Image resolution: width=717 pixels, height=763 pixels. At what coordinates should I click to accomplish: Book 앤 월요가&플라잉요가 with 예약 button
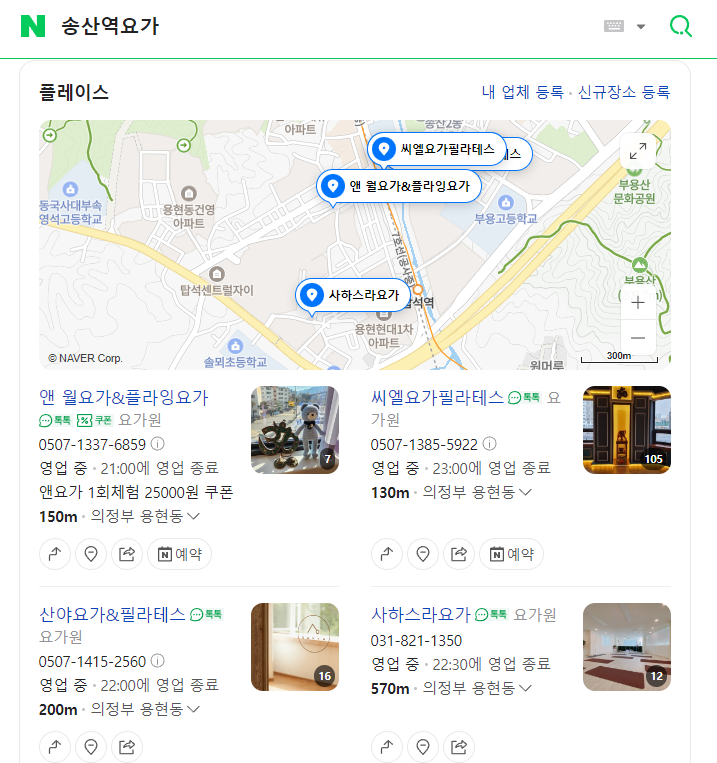179,553
